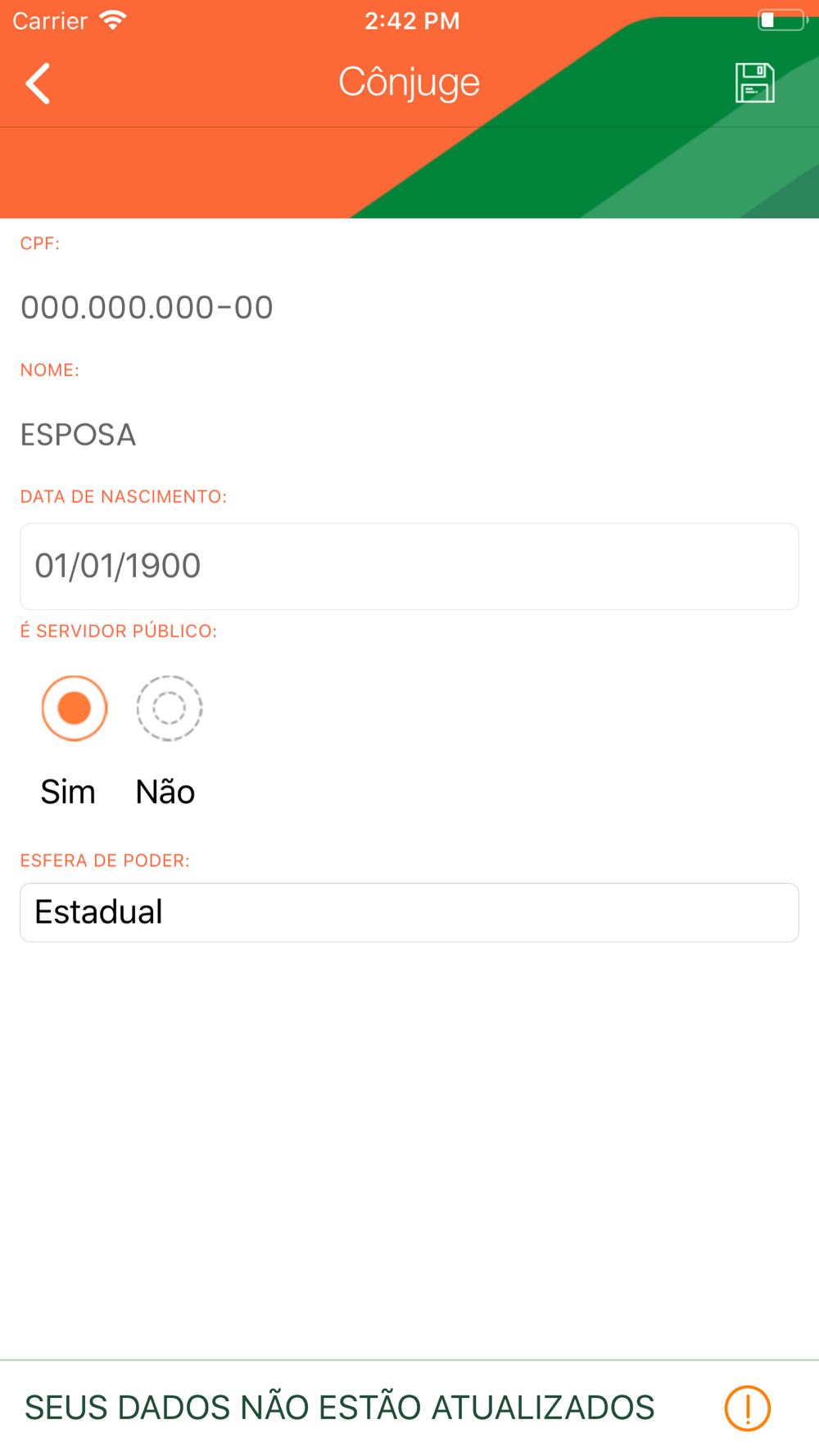Screen dimensions: 819x1456
Task: Go back using the top-left arrow
Action: click(38, 84)
